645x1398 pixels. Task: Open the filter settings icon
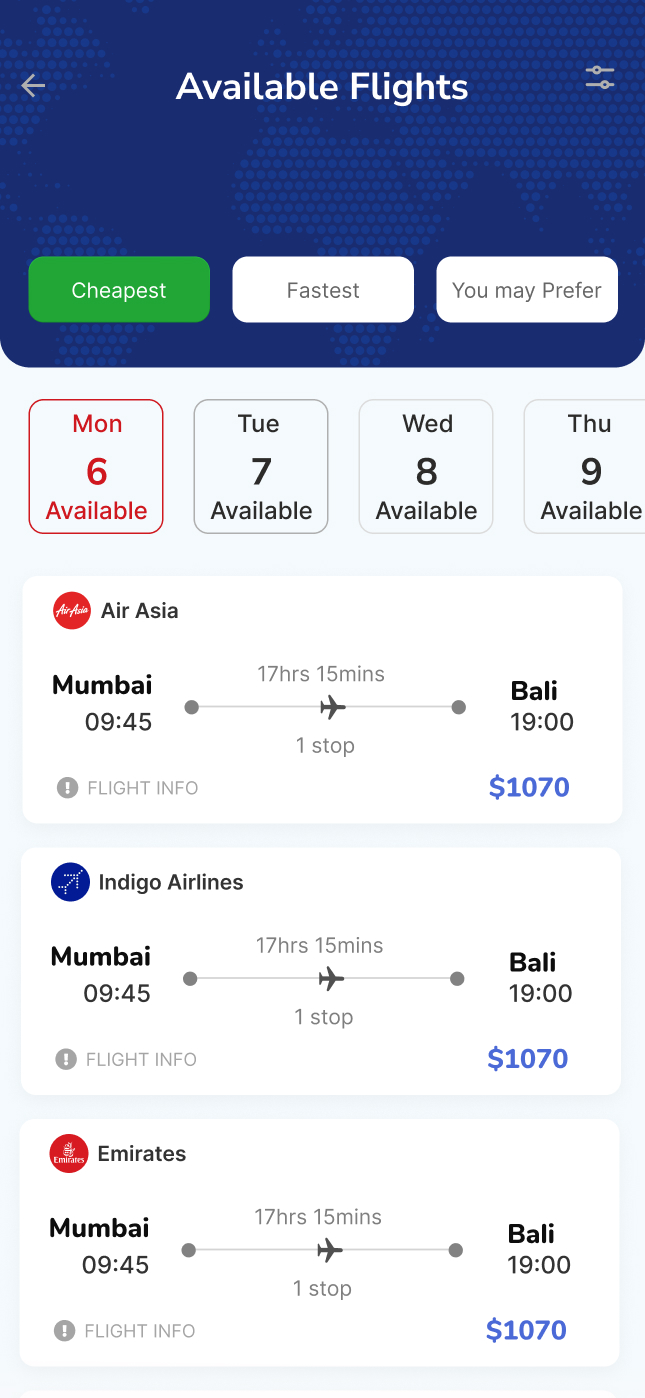pos(600,78)
